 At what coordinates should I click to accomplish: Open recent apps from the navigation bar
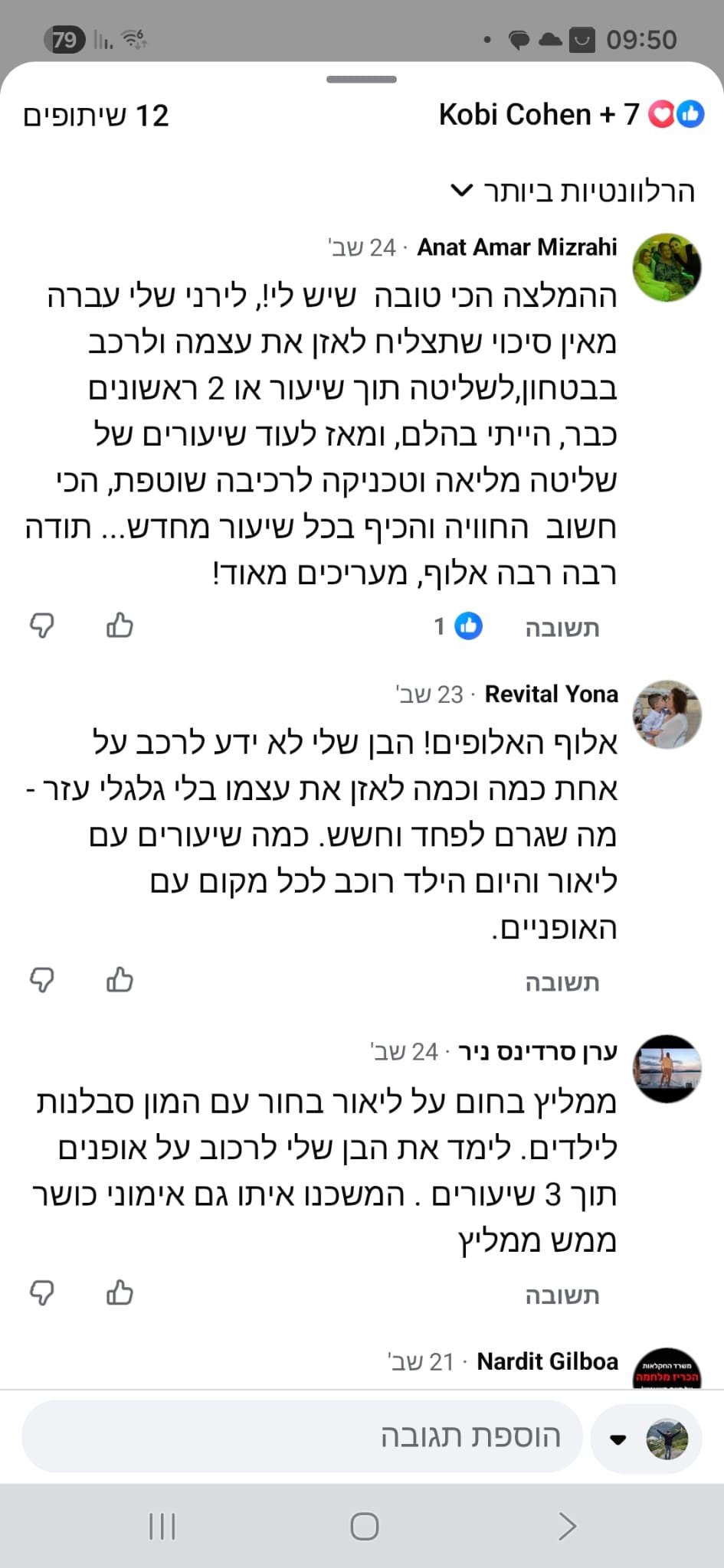click(162, 1526)
